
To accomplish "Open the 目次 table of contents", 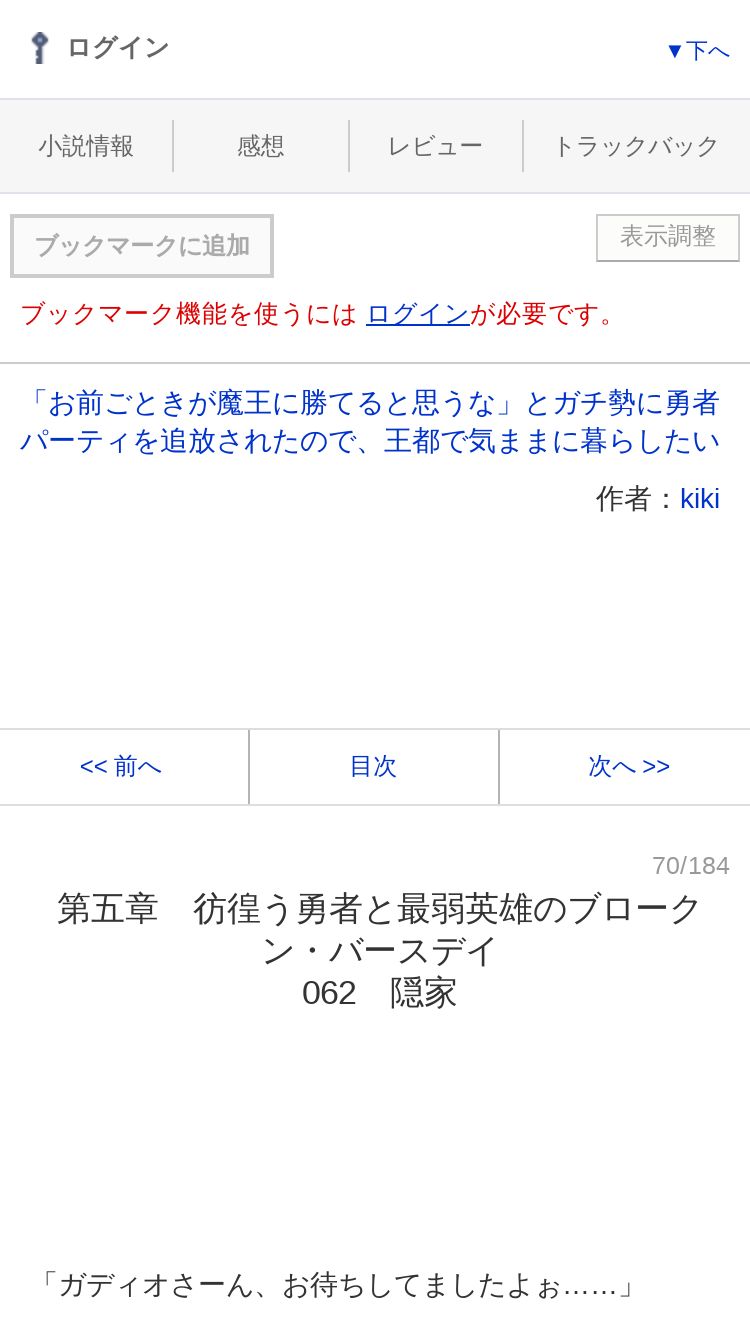I will point(373,766).
